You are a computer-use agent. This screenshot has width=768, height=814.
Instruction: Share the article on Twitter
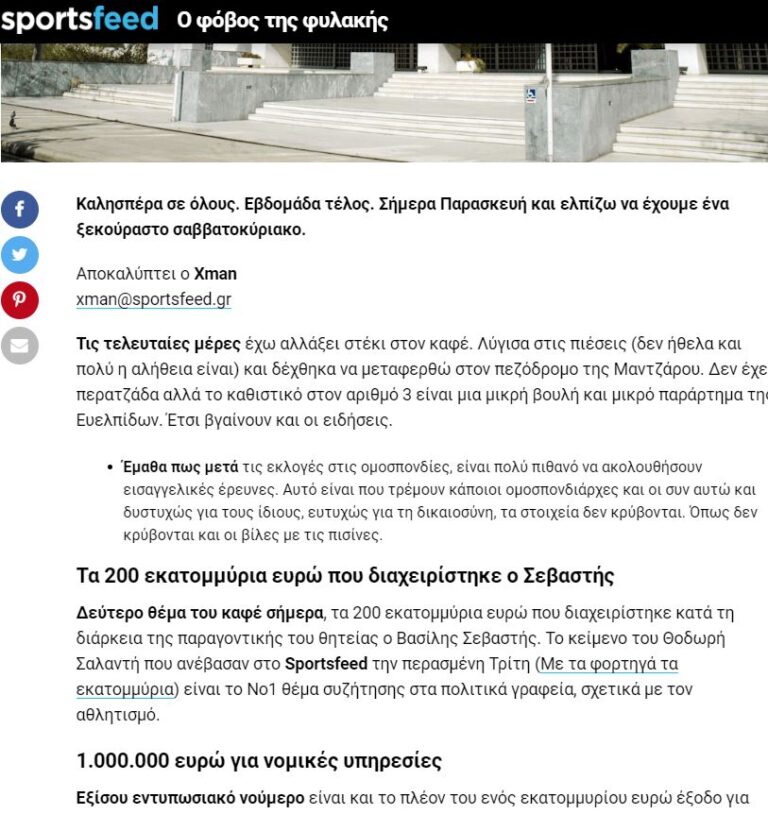point(20,255)
